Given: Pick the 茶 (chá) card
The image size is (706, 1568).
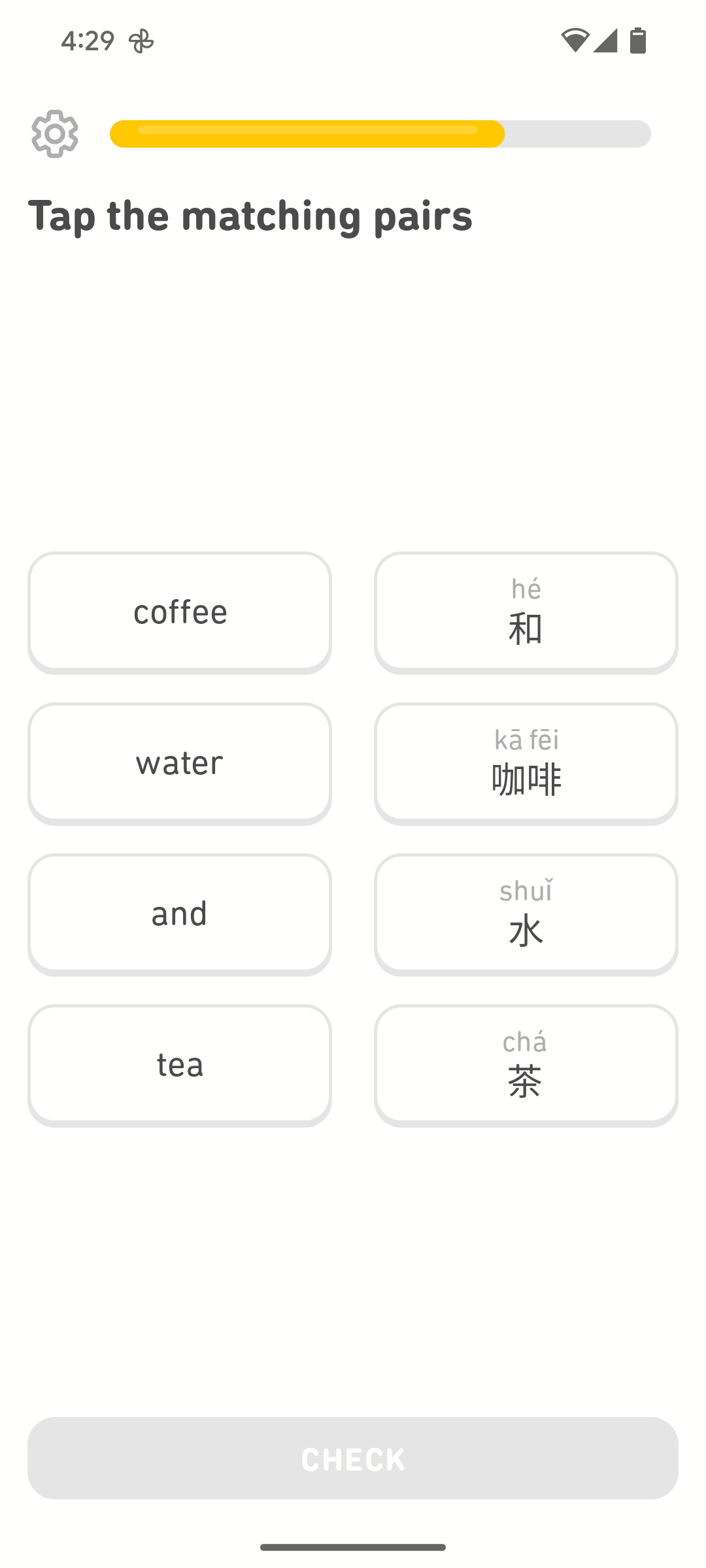Looking at the screenshot, I should click(x=526, y=1066).
